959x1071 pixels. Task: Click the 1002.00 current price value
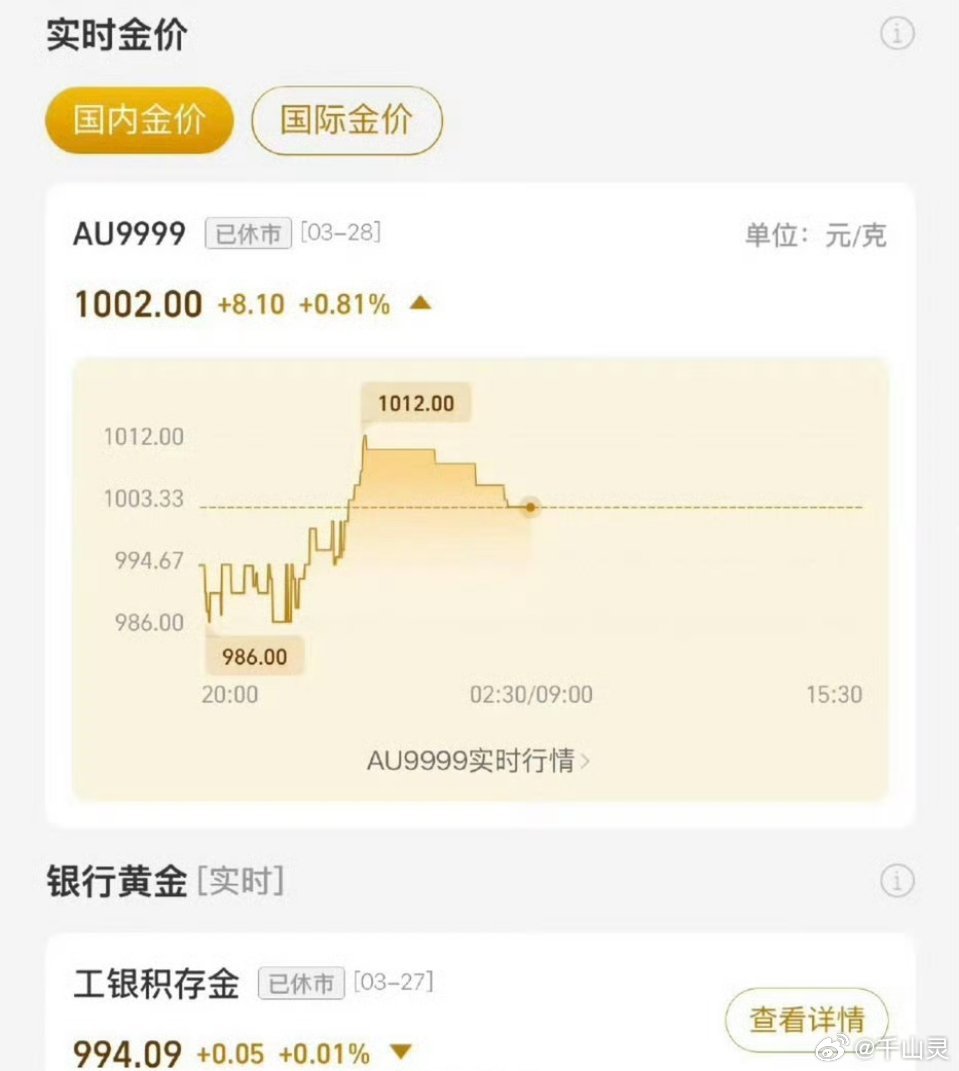click(x=138, y=303)
